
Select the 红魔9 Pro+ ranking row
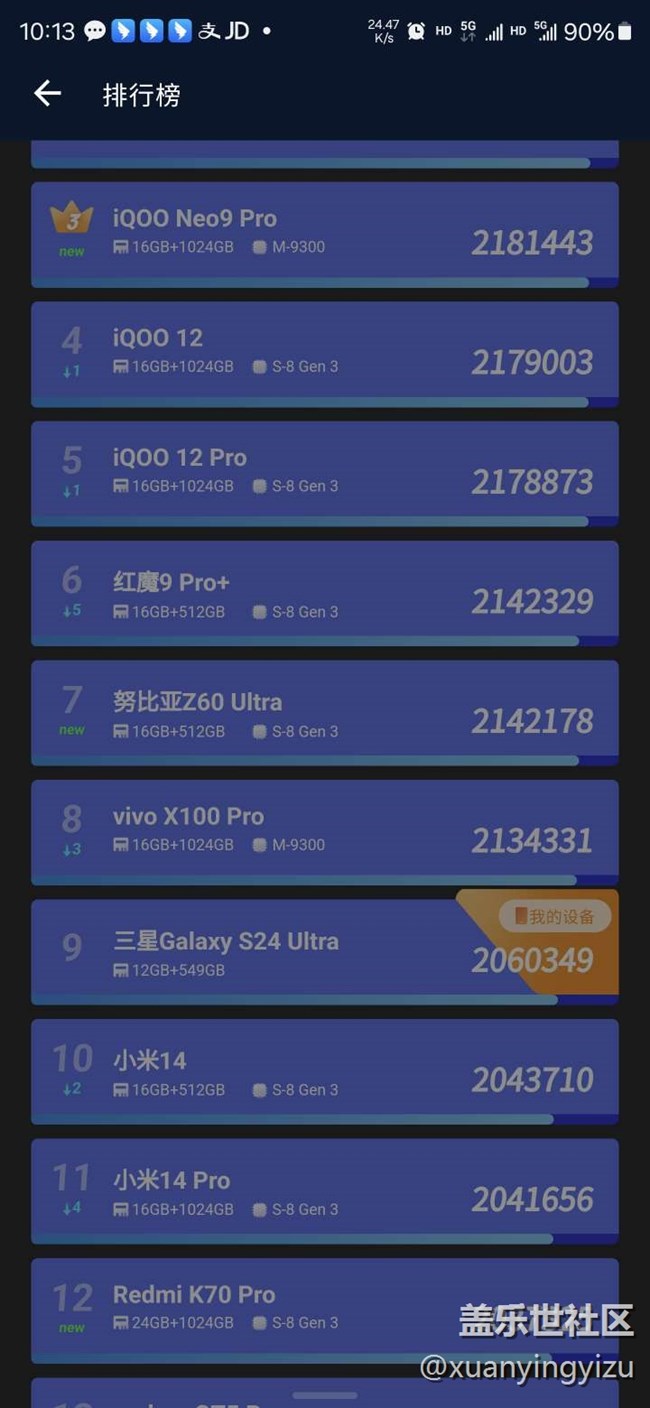tap(325, 594)
